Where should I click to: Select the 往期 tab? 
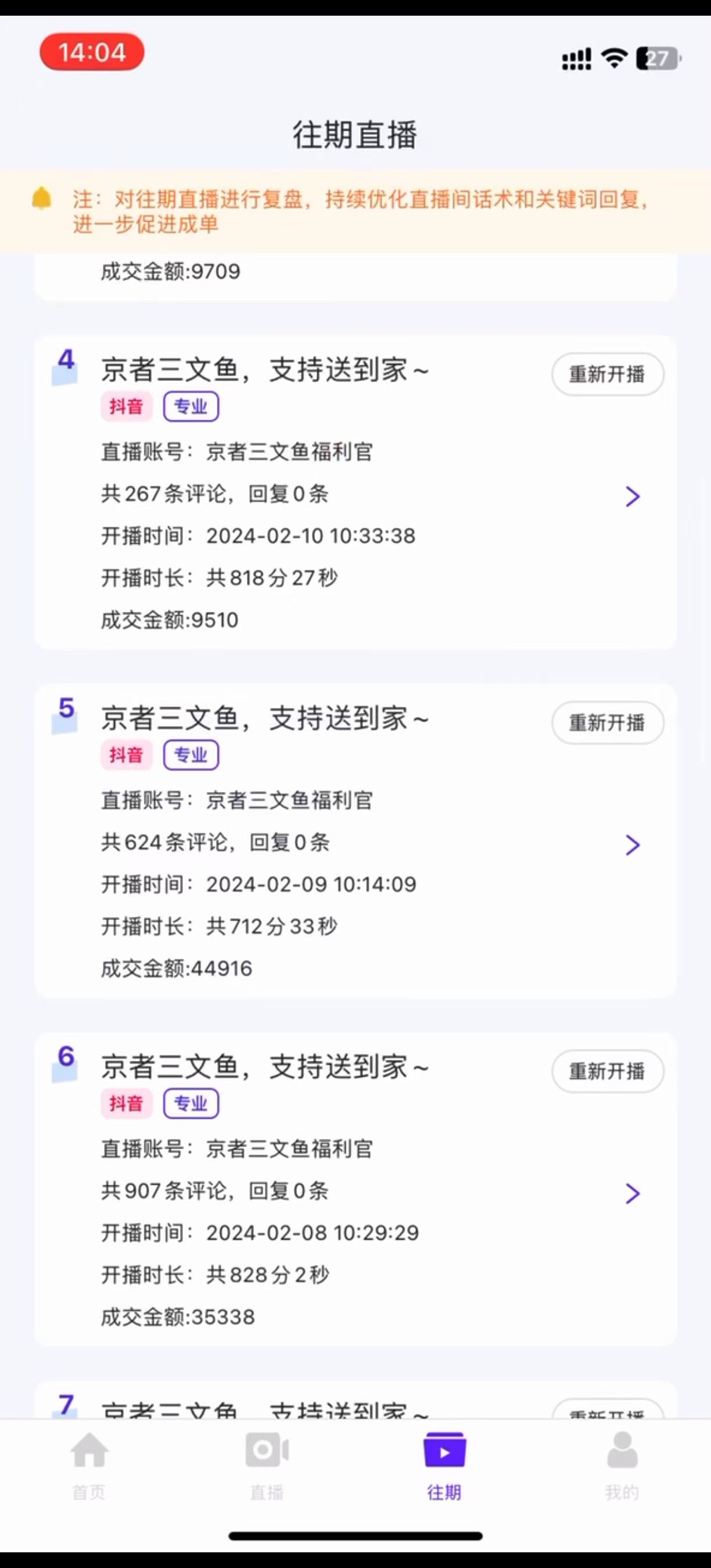coord(444,1466)
